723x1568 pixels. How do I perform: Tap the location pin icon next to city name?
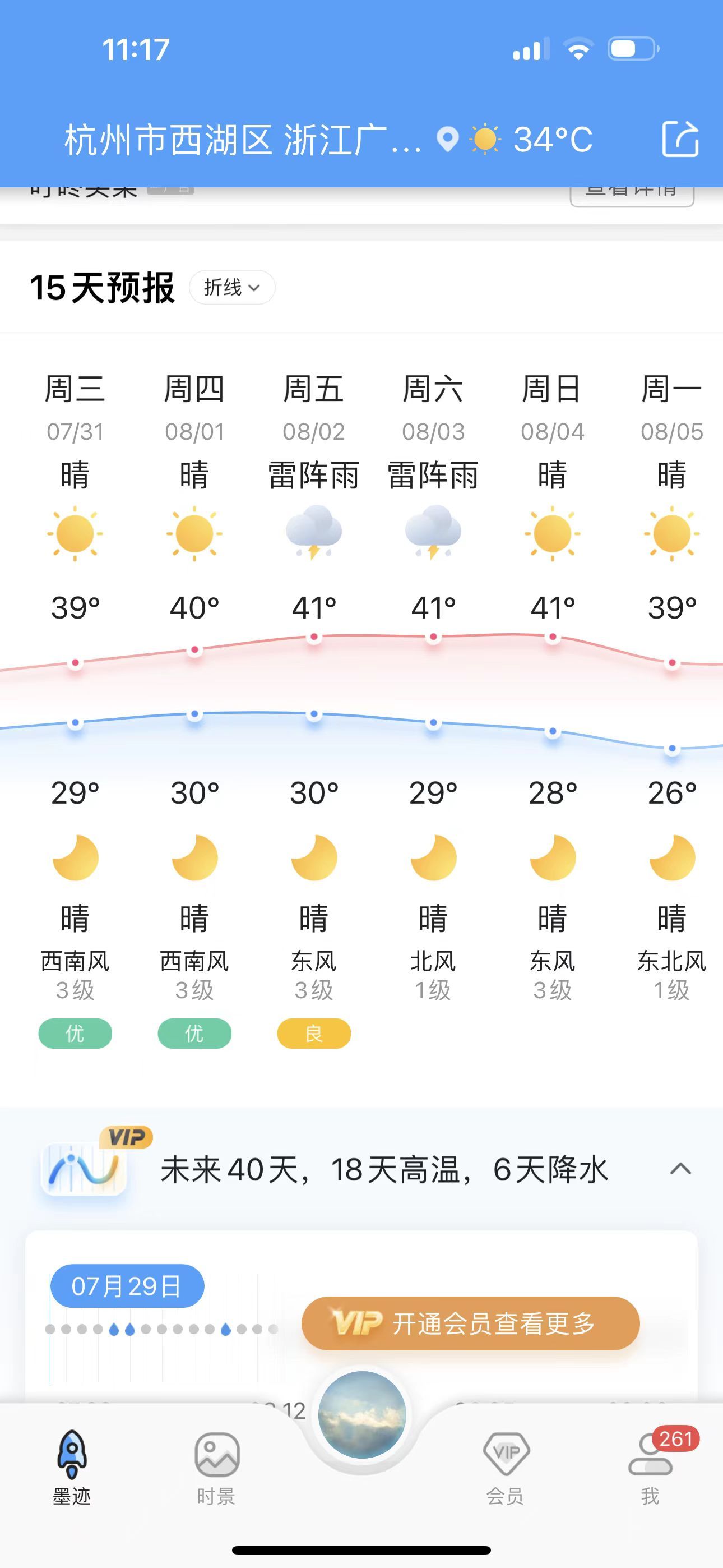click(x=448, y=138)
